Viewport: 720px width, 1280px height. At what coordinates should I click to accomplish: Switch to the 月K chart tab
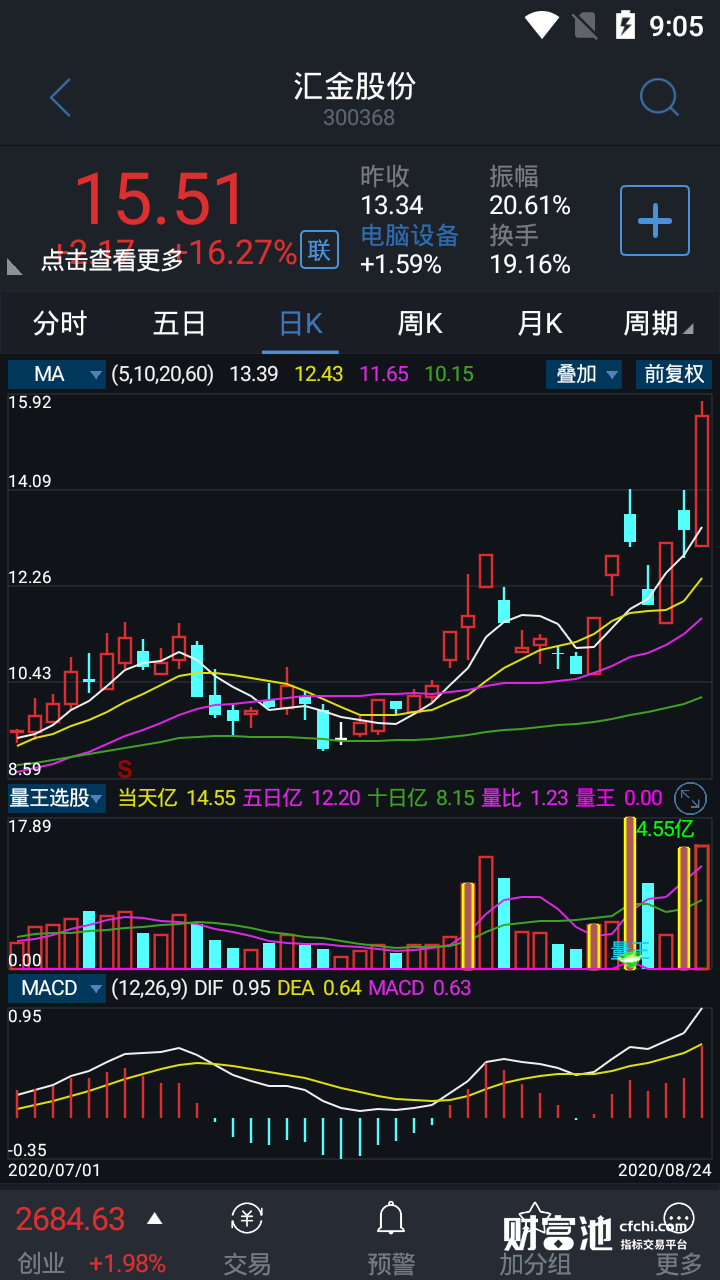tap(540, 324)
